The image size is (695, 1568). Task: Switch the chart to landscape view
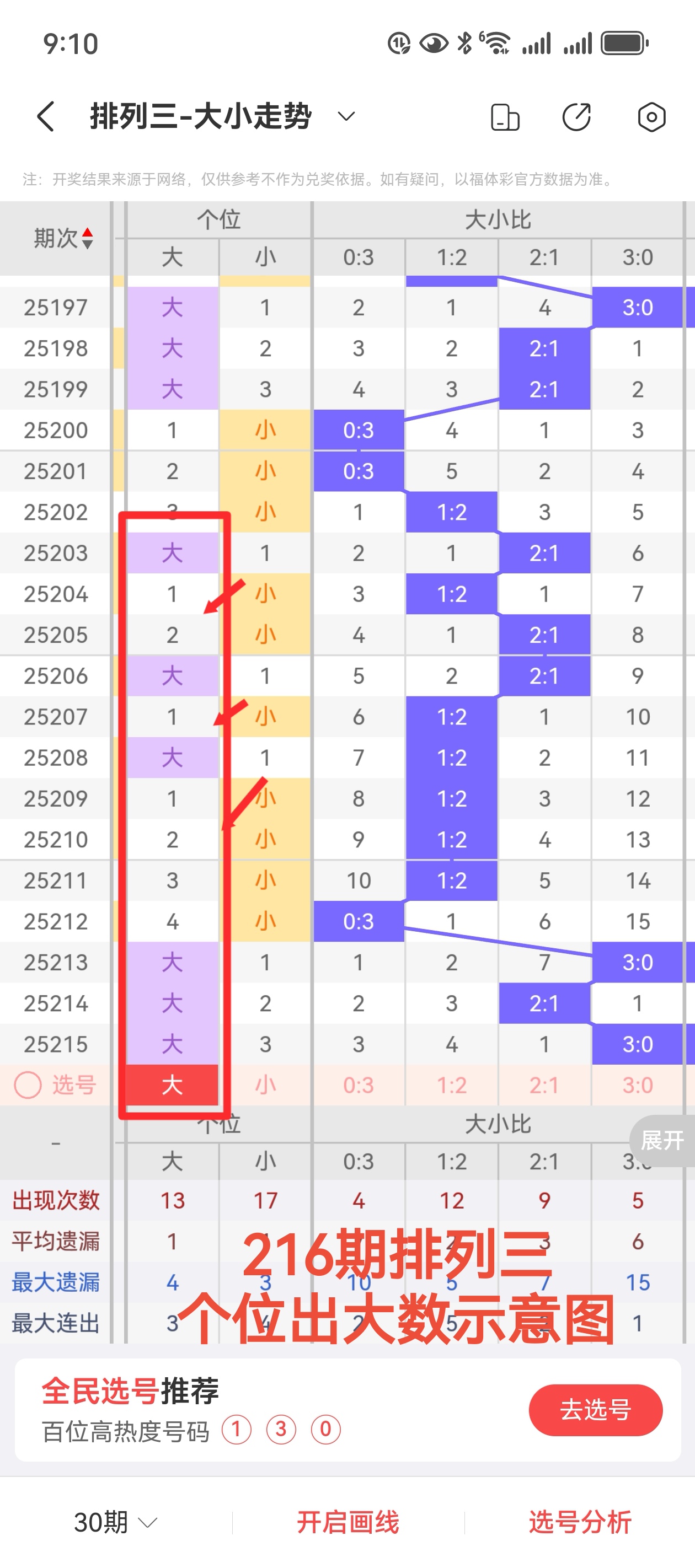[505, 117]
